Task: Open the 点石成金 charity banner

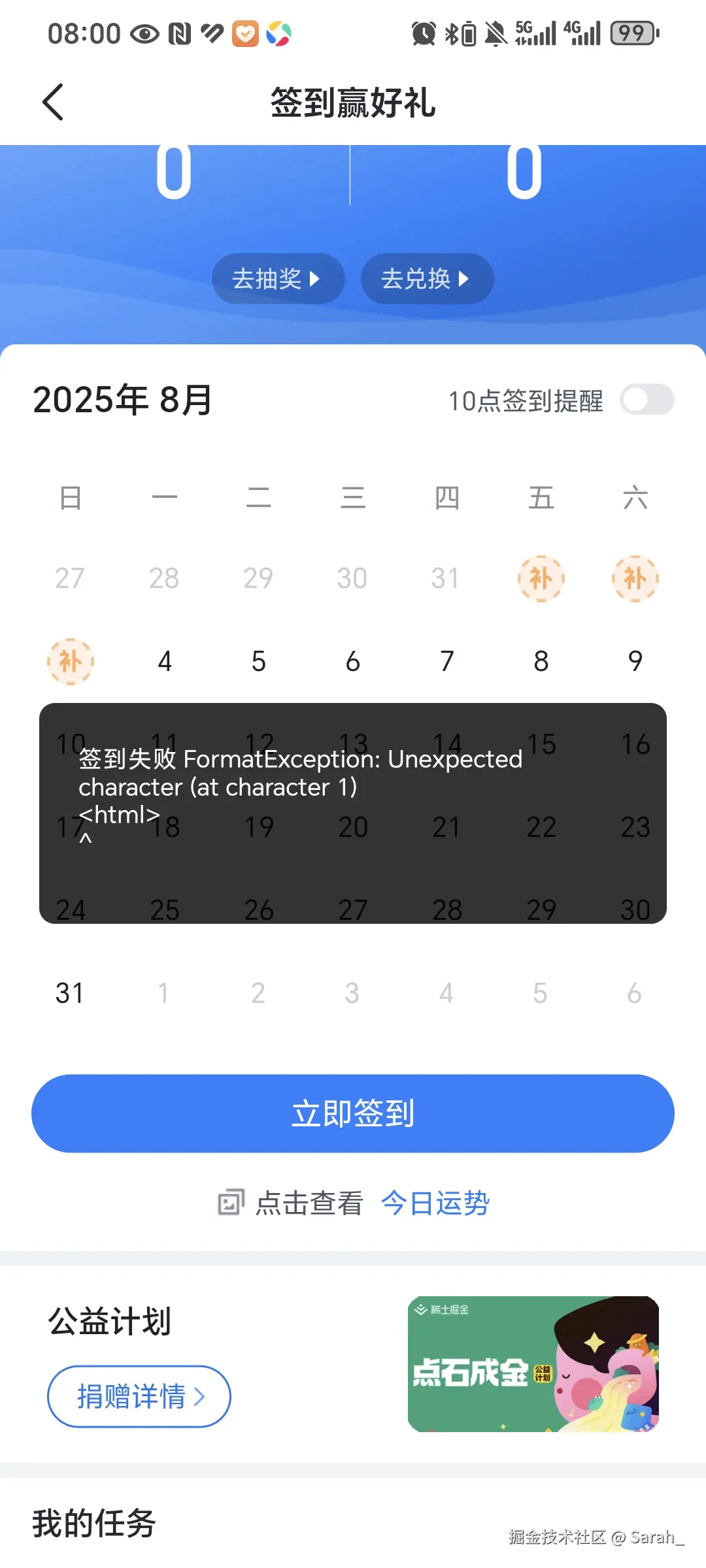Action: (533, 1364)
